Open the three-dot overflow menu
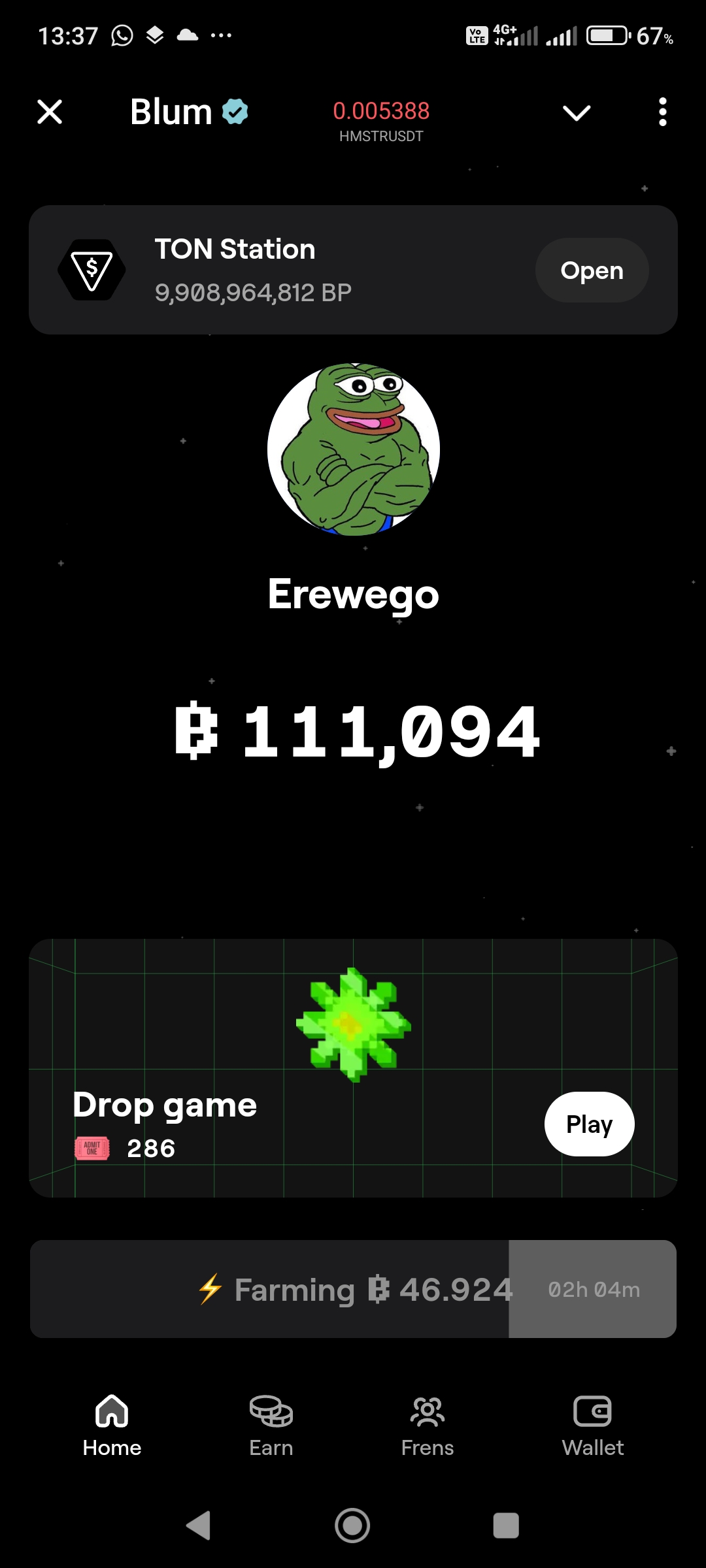 tap(662, 112)
